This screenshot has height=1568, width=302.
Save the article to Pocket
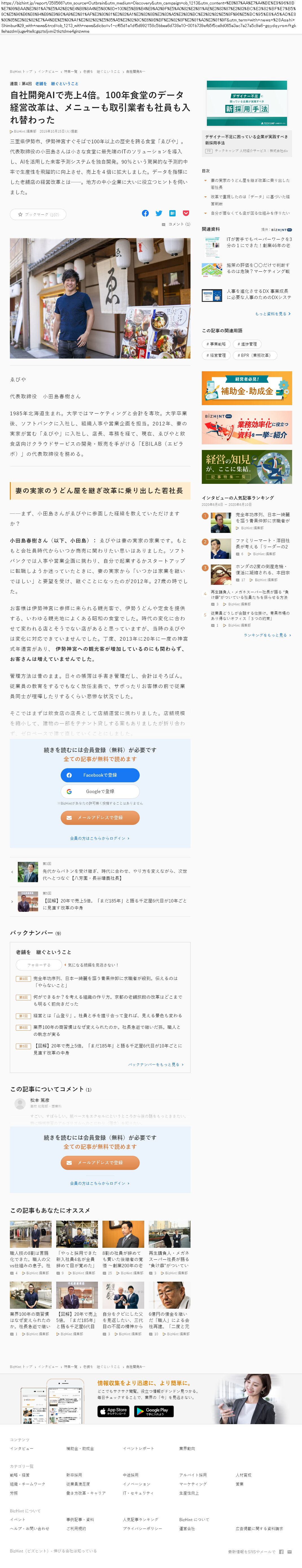(x=186, y=214)
